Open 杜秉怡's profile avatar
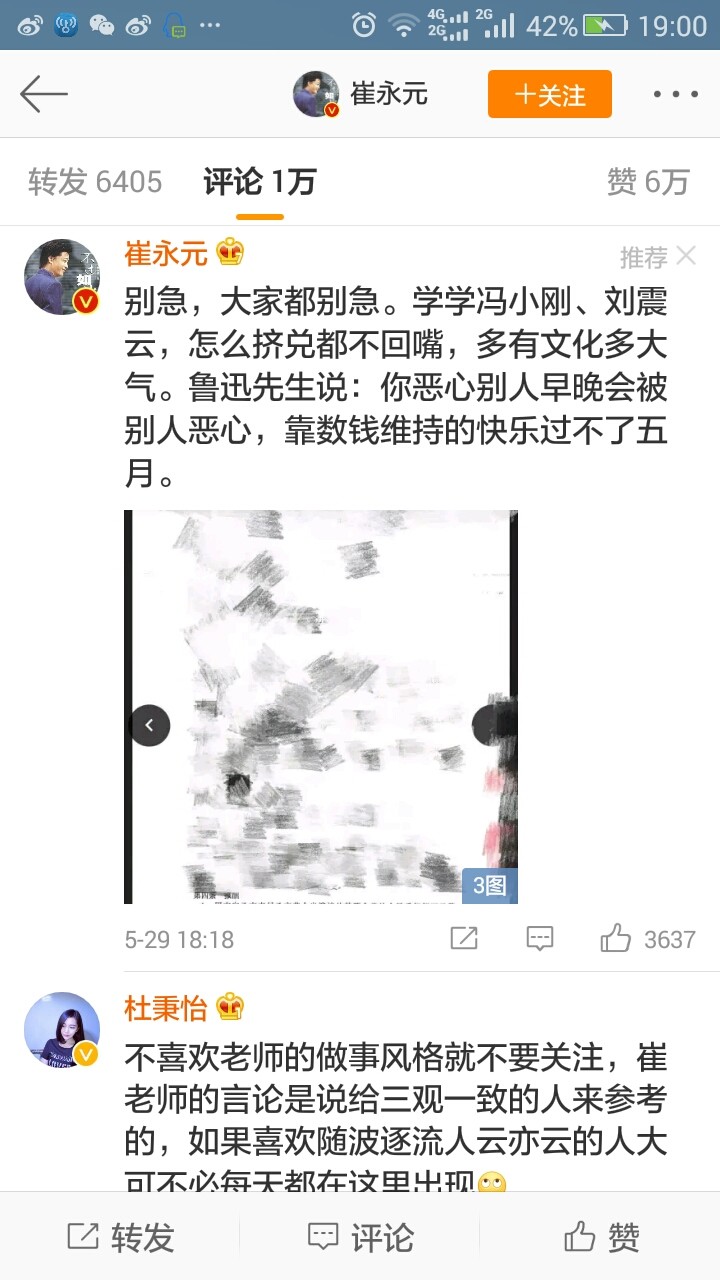The image size is (720, 1280). [x=62, y=1030]
